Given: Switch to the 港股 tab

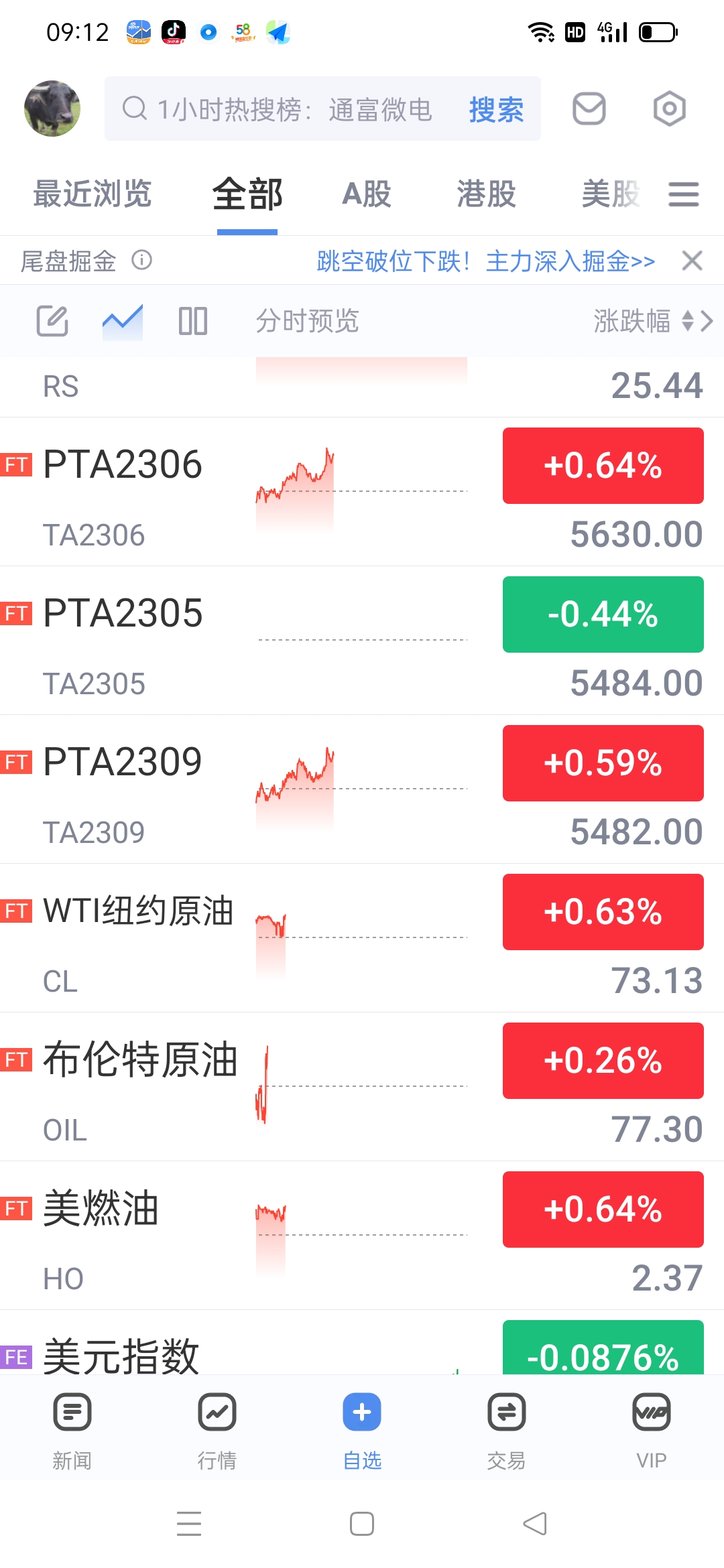Looking at the screenshot, I should [487, 194].
